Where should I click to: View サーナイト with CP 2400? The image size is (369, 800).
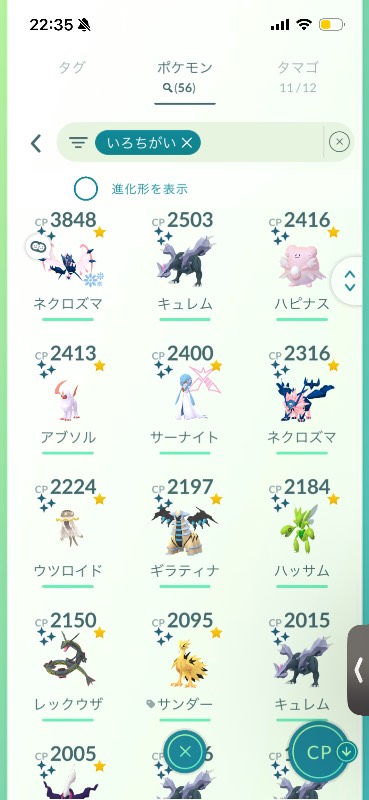pos(184,398)
